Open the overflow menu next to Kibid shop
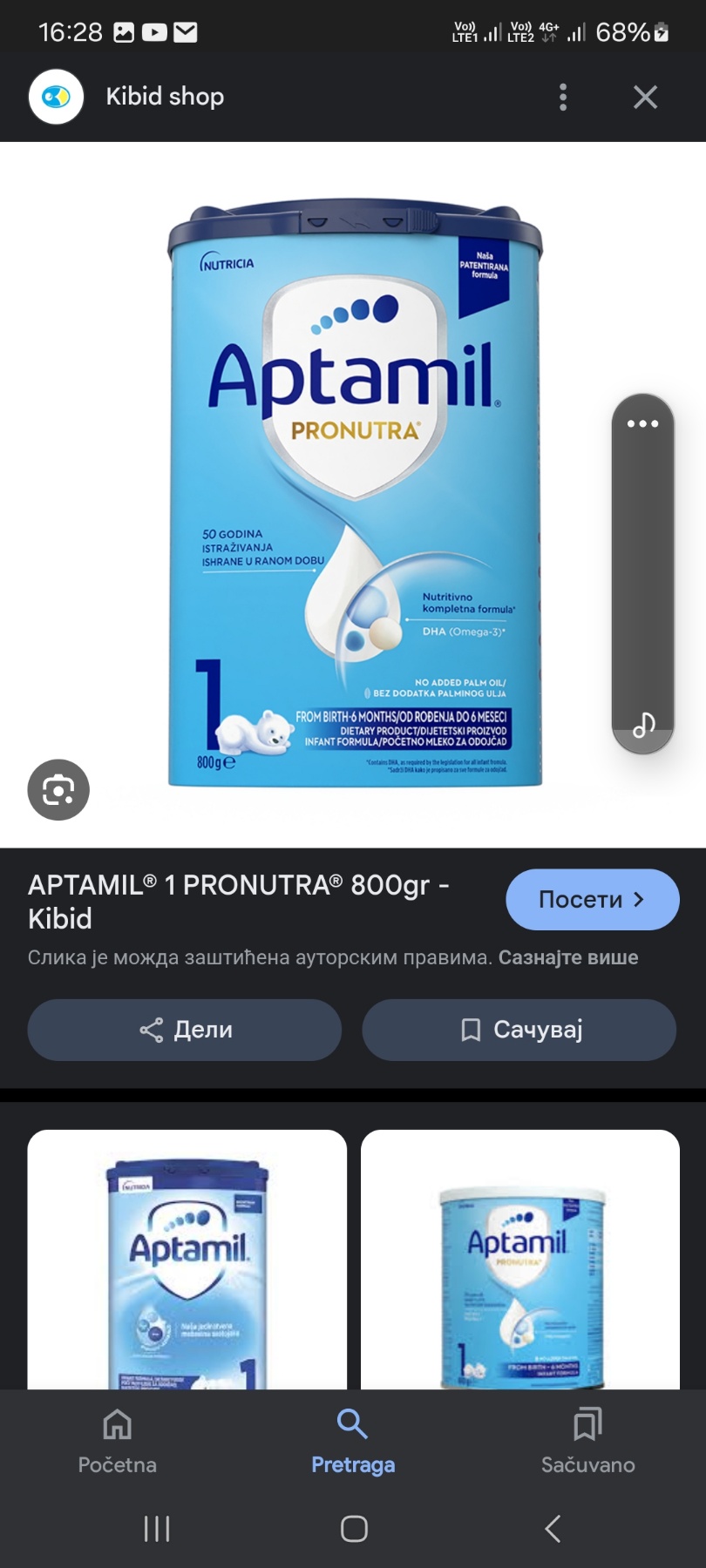 pos(563,97)
